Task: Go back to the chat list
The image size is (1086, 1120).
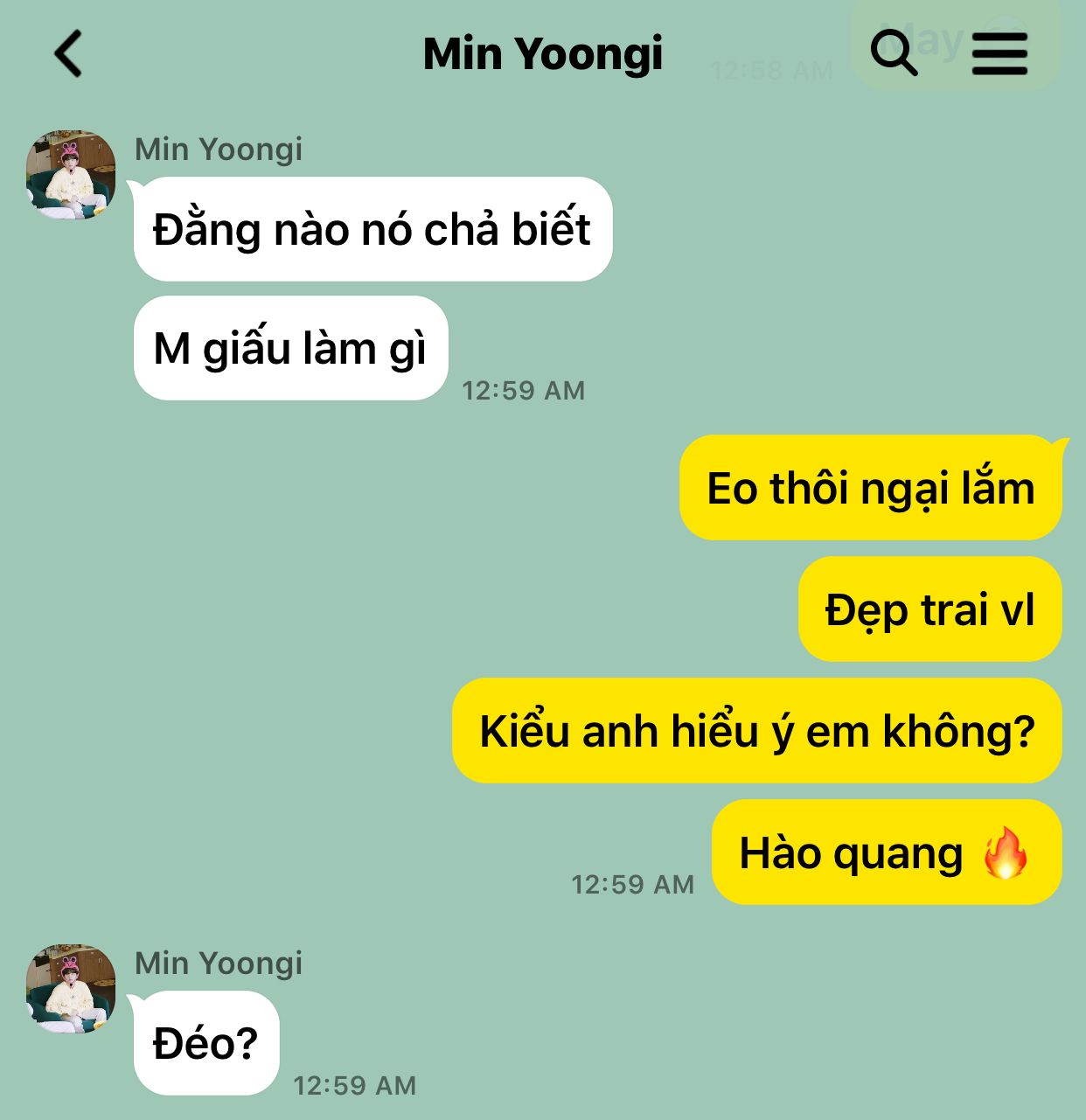Action: pyautogui.click(x=68, y=53)
